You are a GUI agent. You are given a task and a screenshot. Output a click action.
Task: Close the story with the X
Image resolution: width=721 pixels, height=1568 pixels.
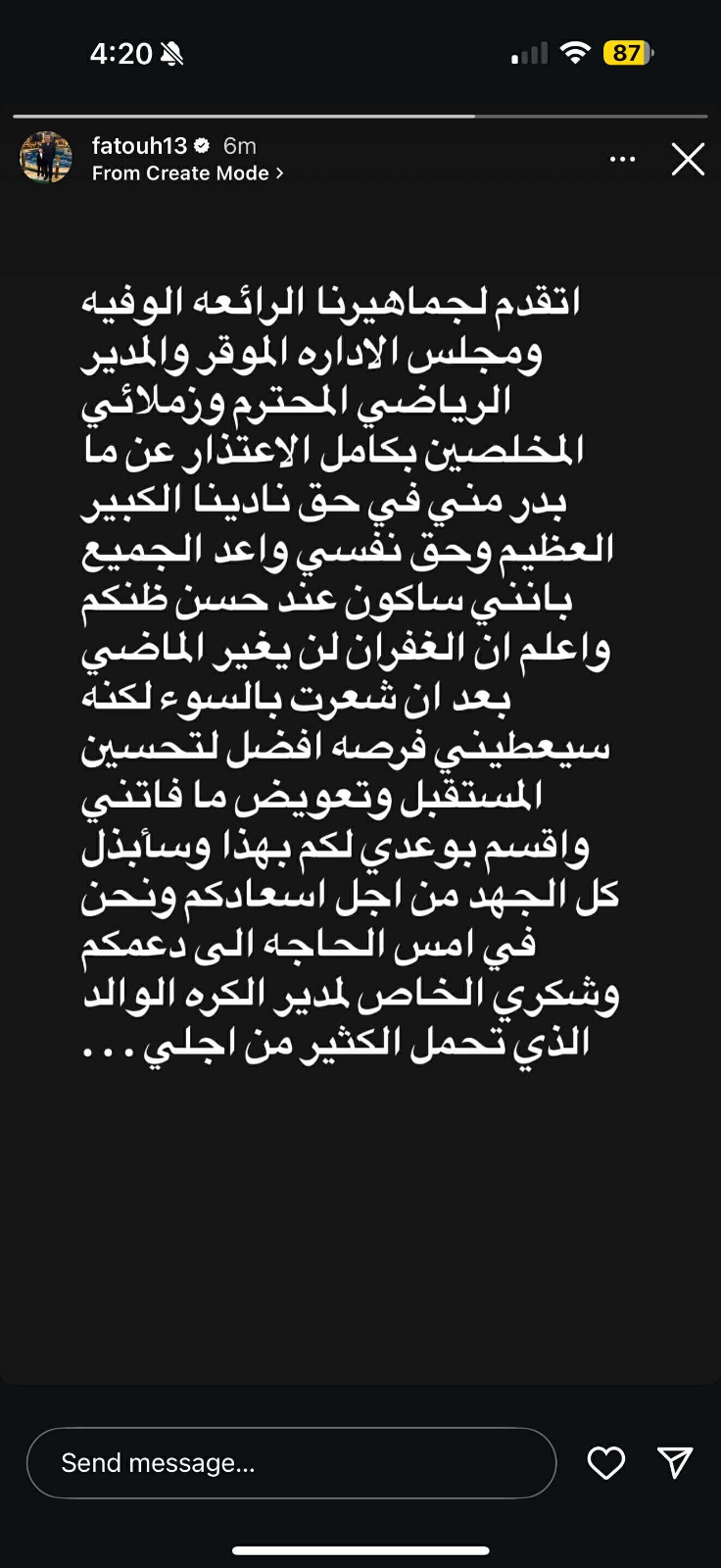(688, 159)
